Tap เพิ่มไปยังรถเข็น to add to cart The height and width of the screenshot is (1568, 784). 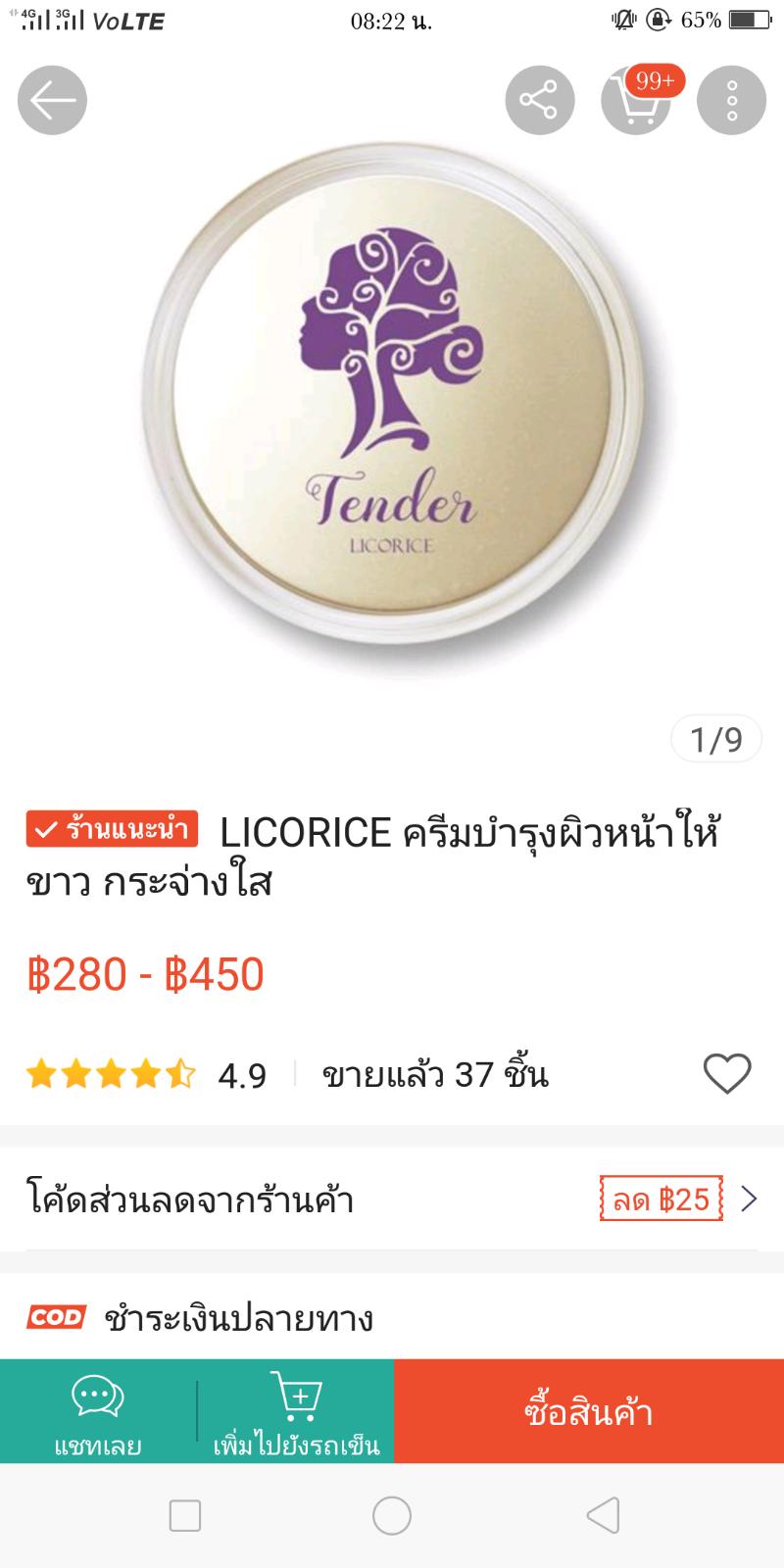pyautogui.click(x=296, y=1411)
